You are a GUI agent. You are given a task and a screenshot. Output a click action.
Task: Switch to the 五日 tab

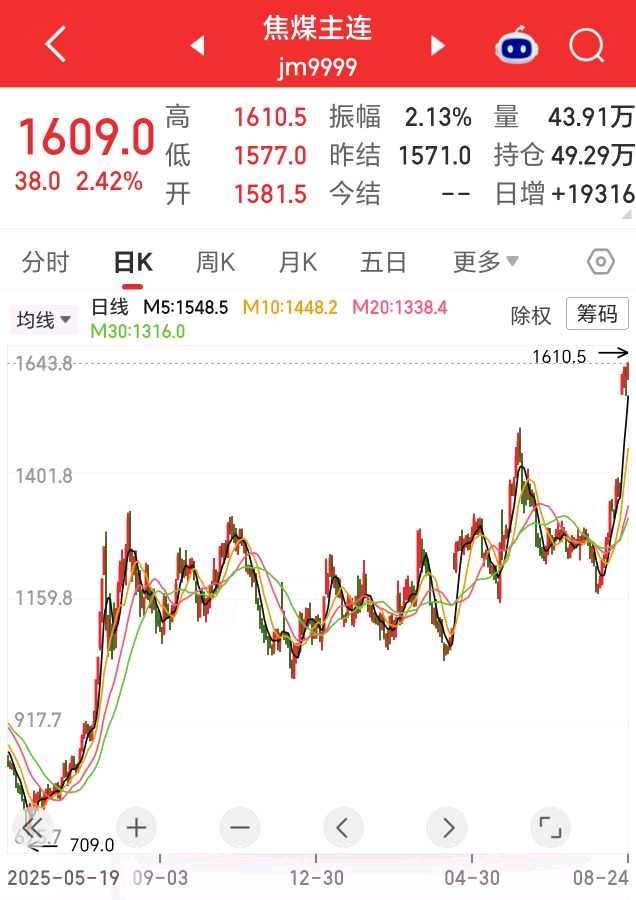(x=383, y=262)
